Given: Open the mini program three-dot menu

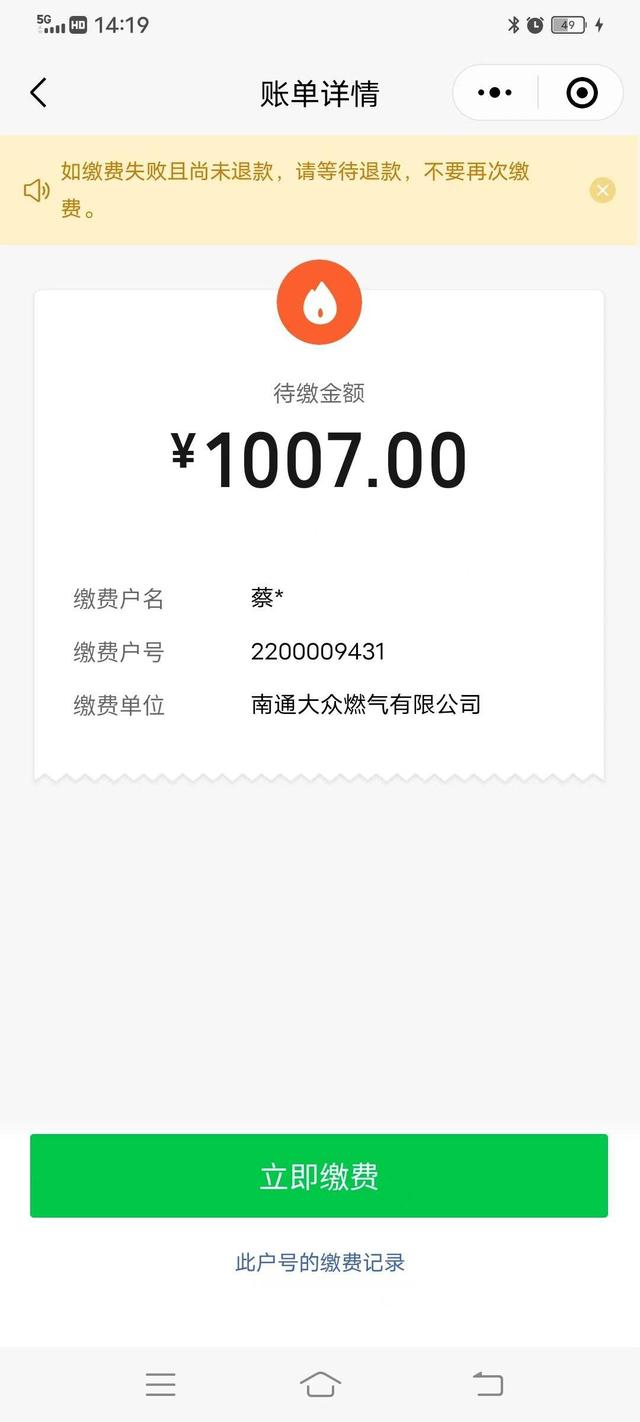Looking at the screenshot, I should click(495, 93).
